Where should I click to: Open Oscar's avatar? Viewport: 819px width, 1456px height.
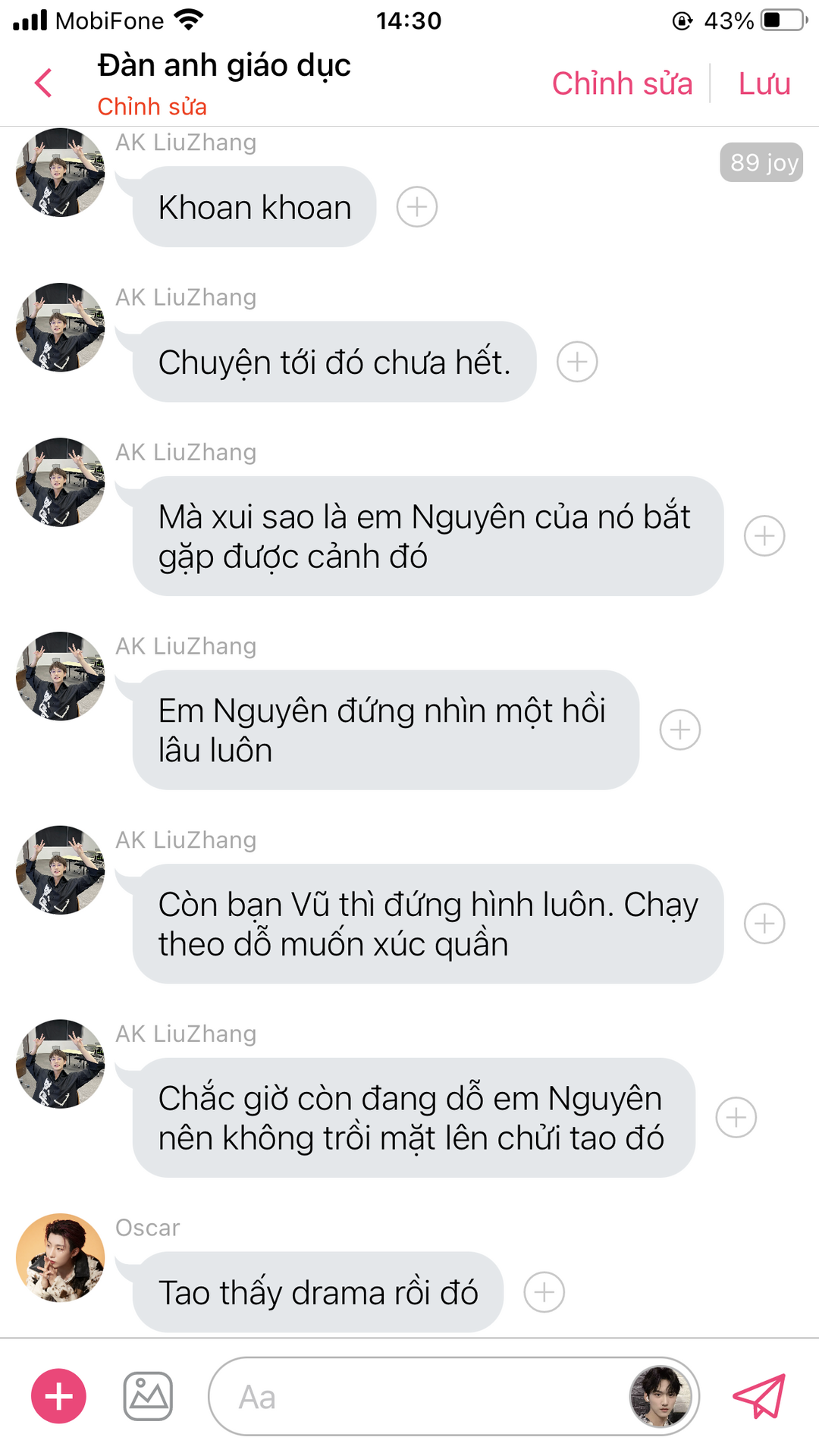click(61, 1258)
